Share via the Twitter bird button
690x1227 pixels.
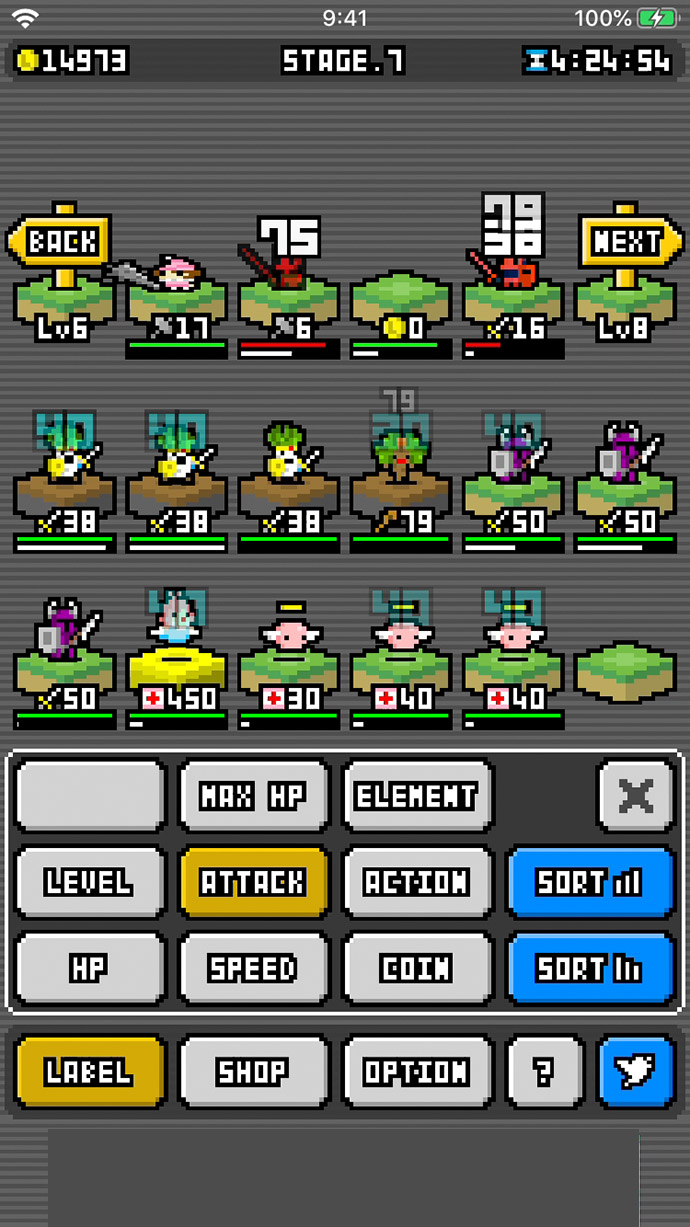636,1072
